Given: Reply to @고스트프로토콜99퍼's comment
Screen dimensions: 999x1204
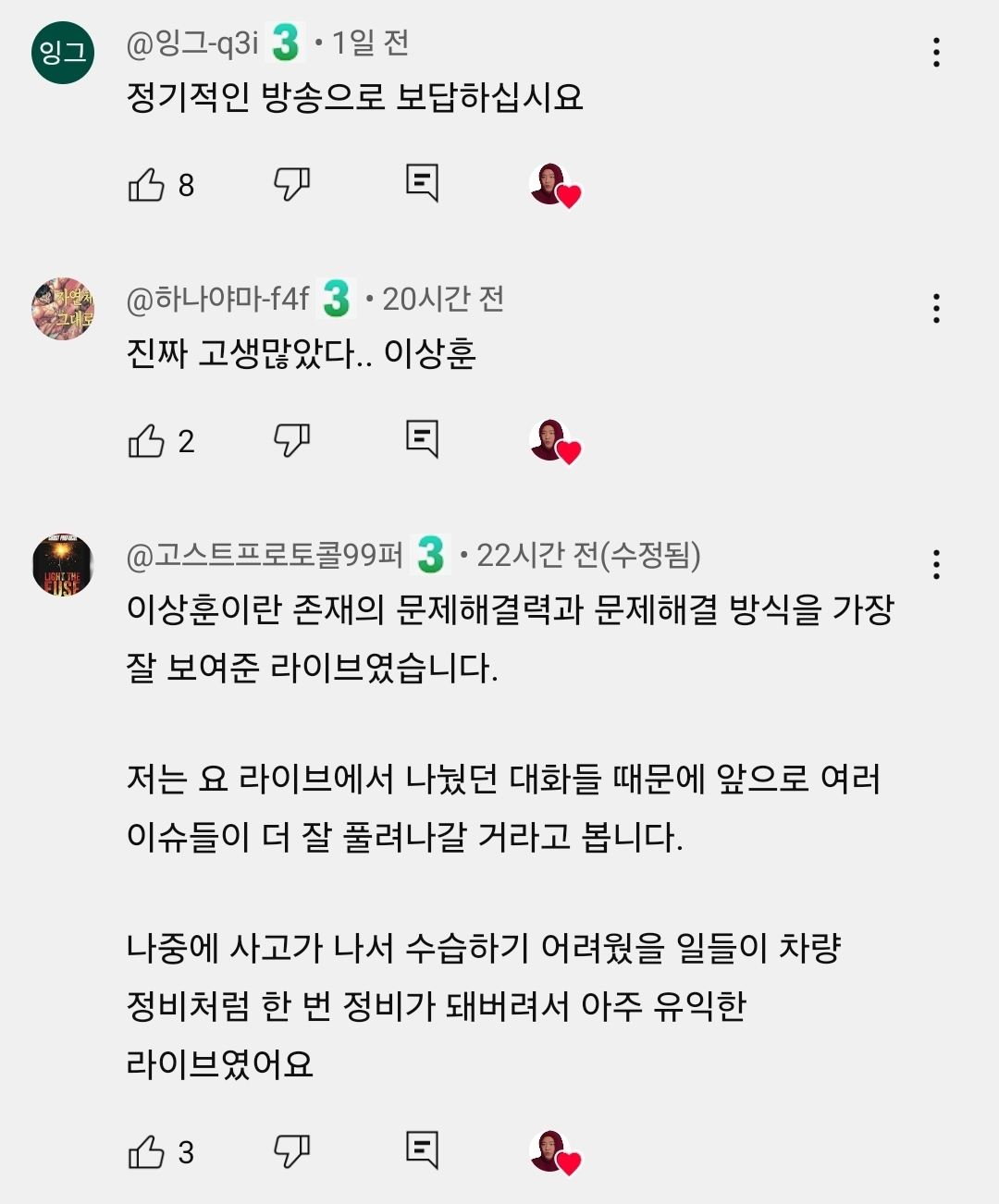Looking at the screenshot, I should click(422, 1149).
